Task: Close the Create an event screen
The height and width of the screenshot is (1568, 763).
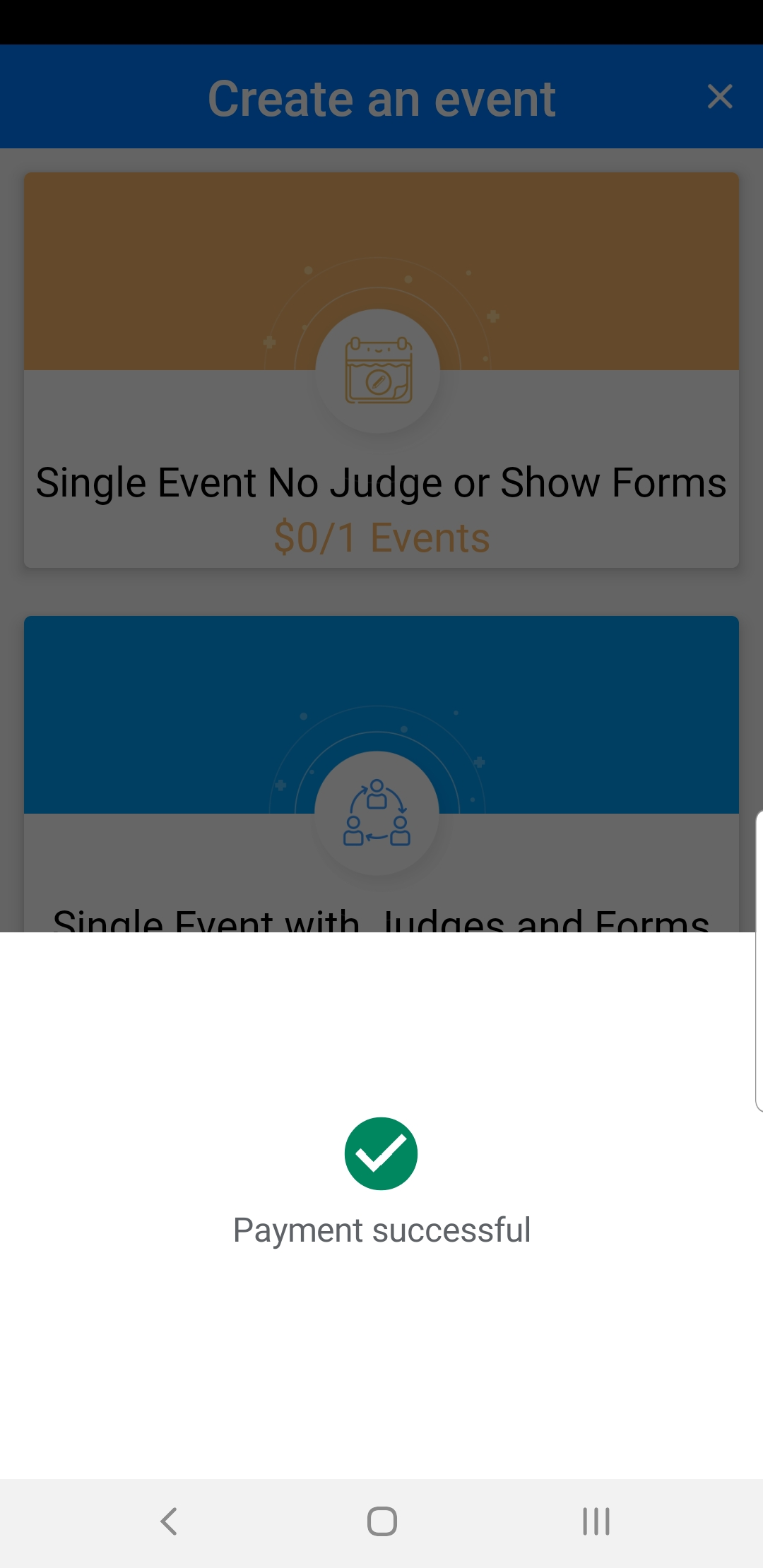Action: point(720,97)
